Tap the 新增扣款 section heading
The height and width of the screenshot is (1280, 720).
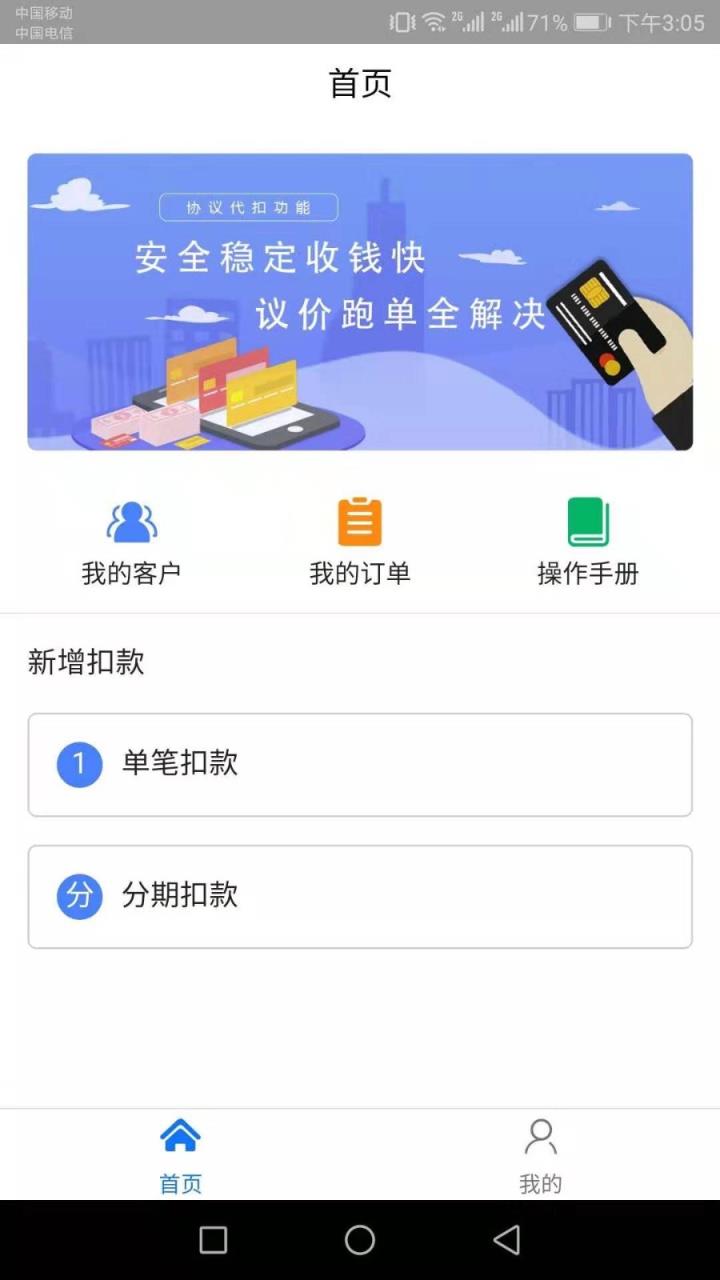pyautogui.click(x=85, y=662)
